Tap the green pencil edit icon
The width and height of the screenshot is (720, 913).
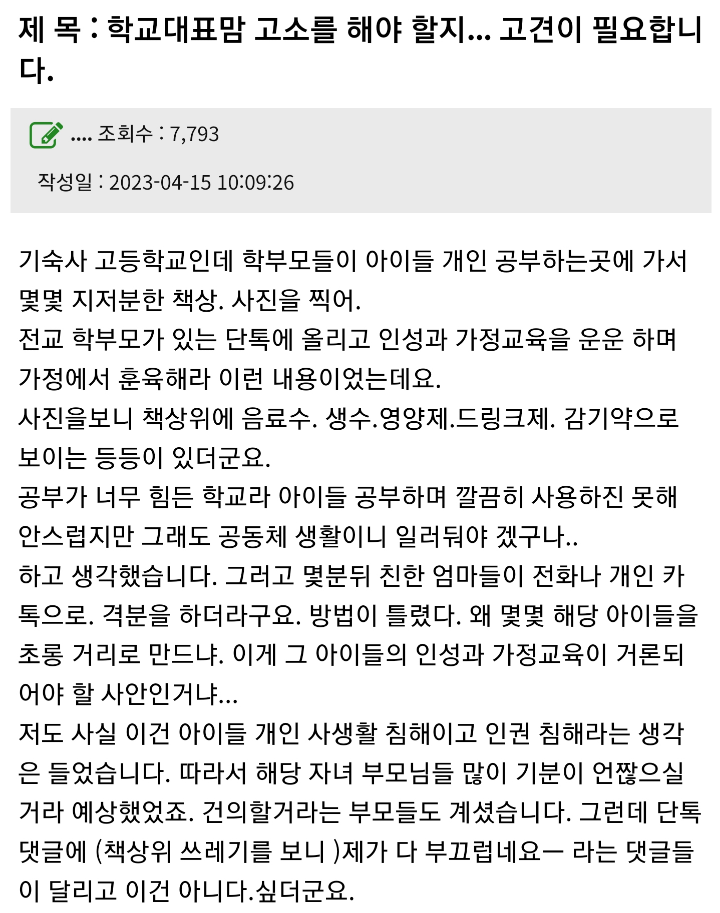[x=46, y=134]
